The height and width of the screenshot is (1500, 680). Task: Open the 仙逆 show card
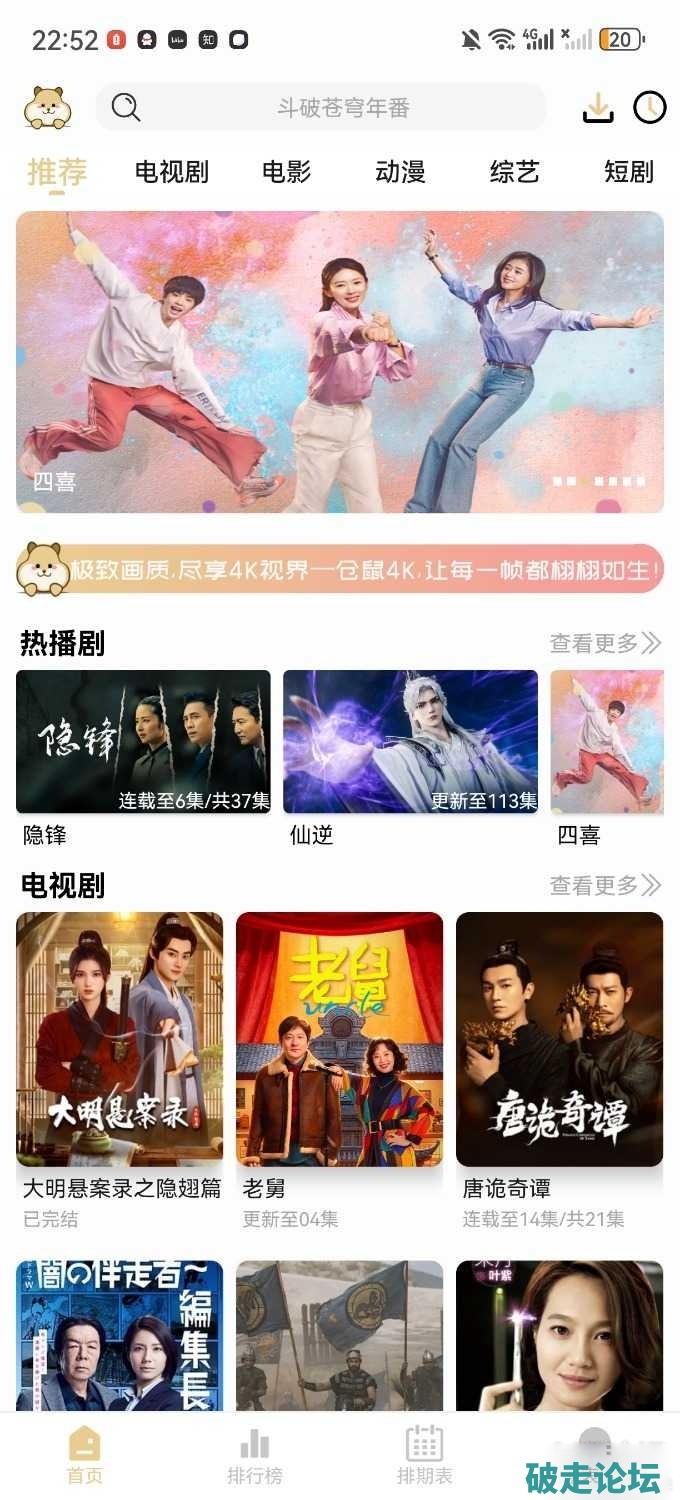(x=410, y=742)
